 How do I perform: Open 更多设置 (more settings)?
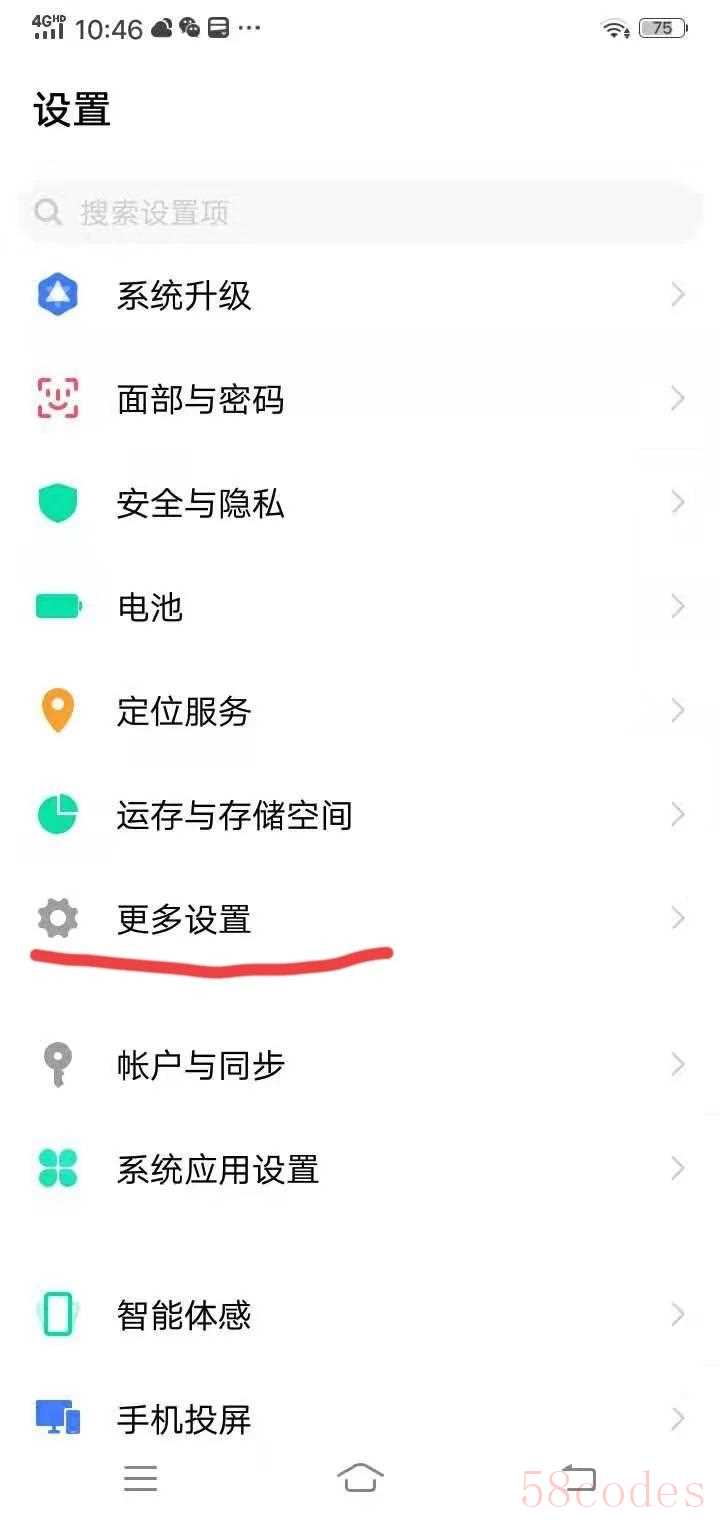(x=360, y=919)
